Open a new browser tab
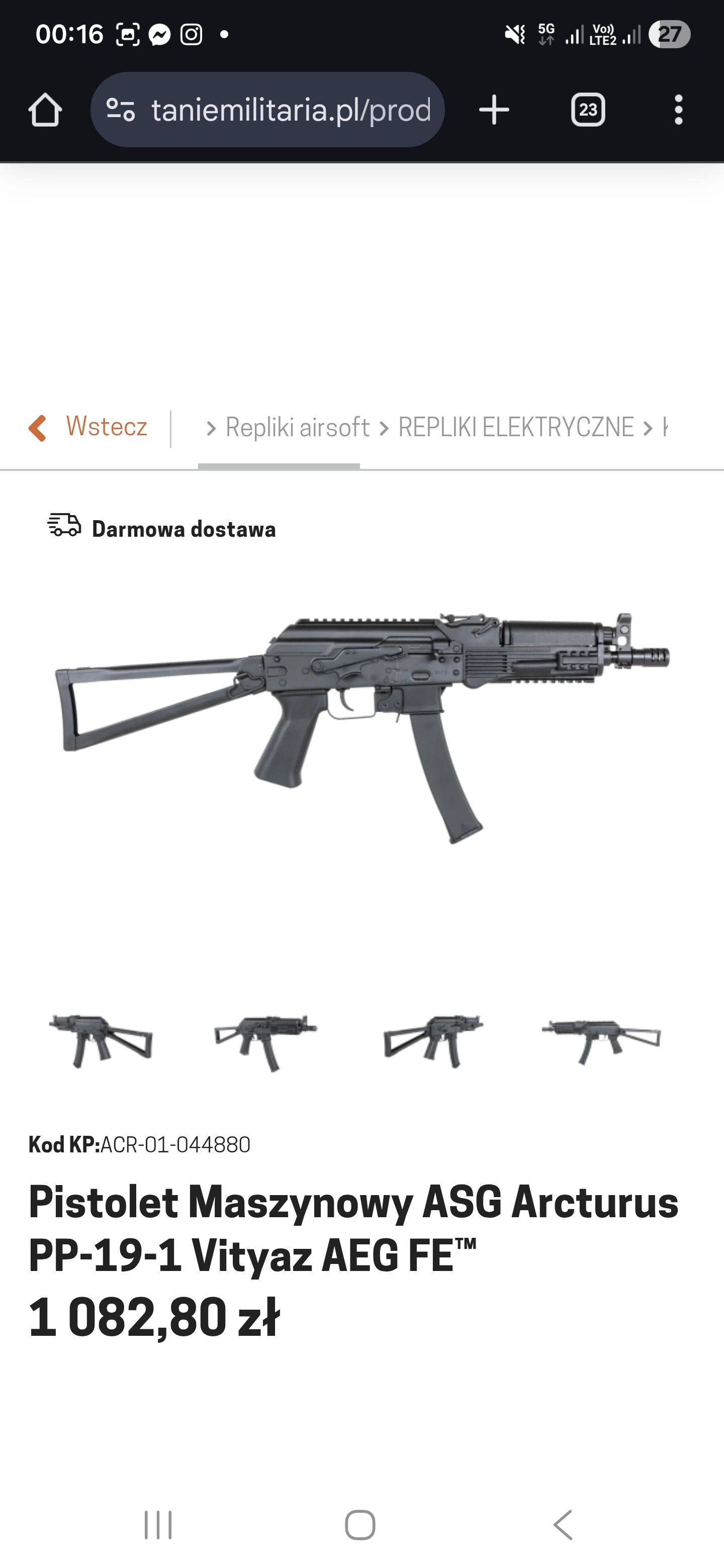Screen dimensions: 724x1568 (494, 110)
